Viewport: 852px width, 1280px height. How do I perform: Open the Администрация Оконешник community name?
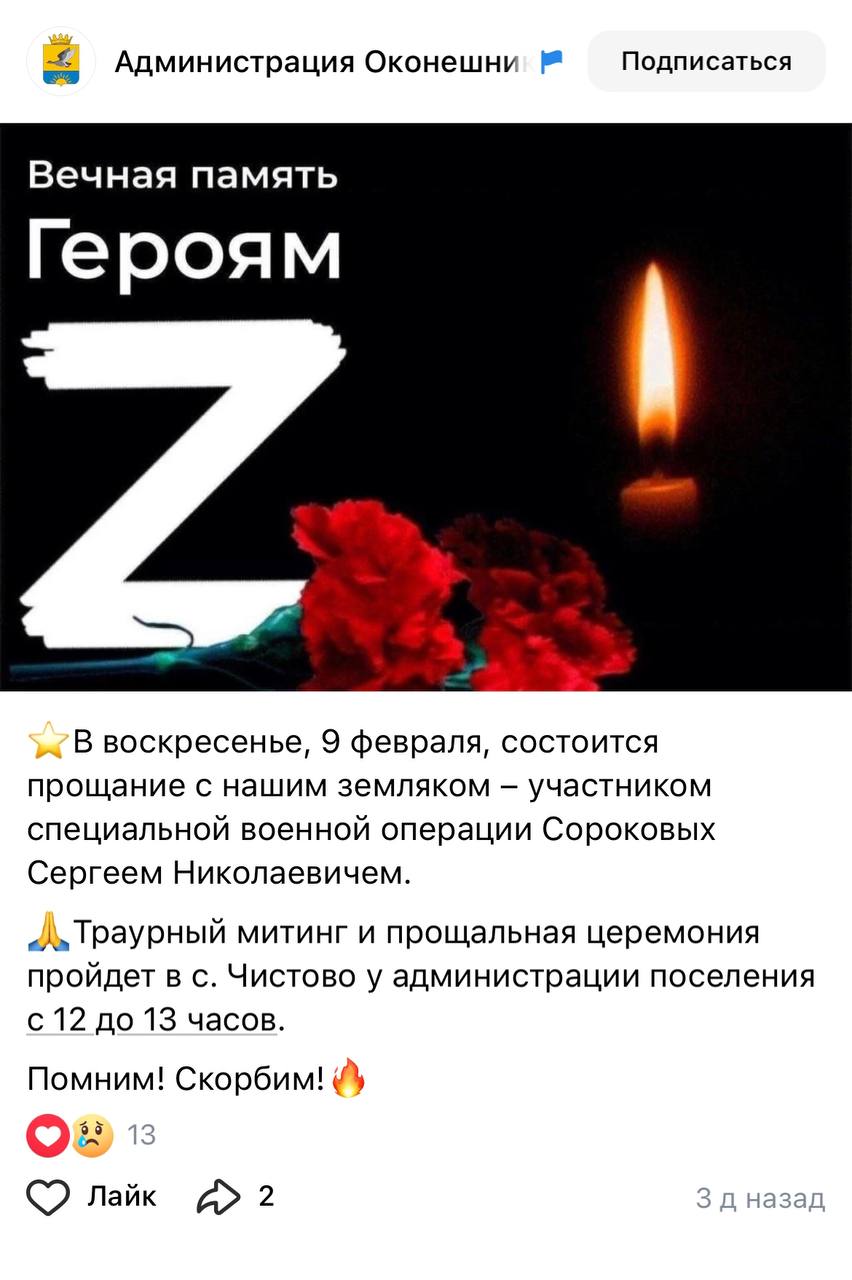(x=320, y=62)
